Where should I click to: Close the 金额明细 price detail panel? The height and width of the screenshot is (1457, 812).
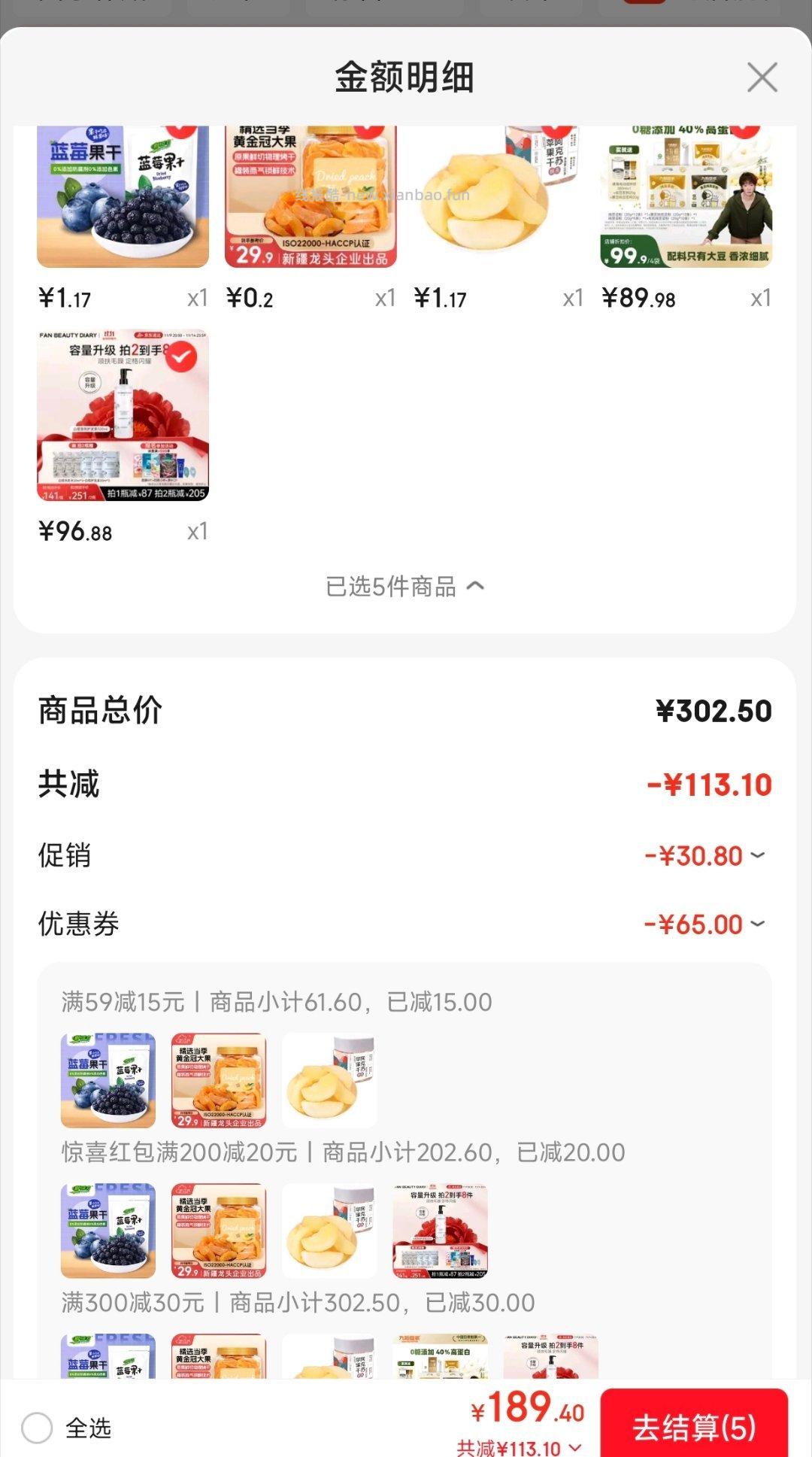(762, 77)
